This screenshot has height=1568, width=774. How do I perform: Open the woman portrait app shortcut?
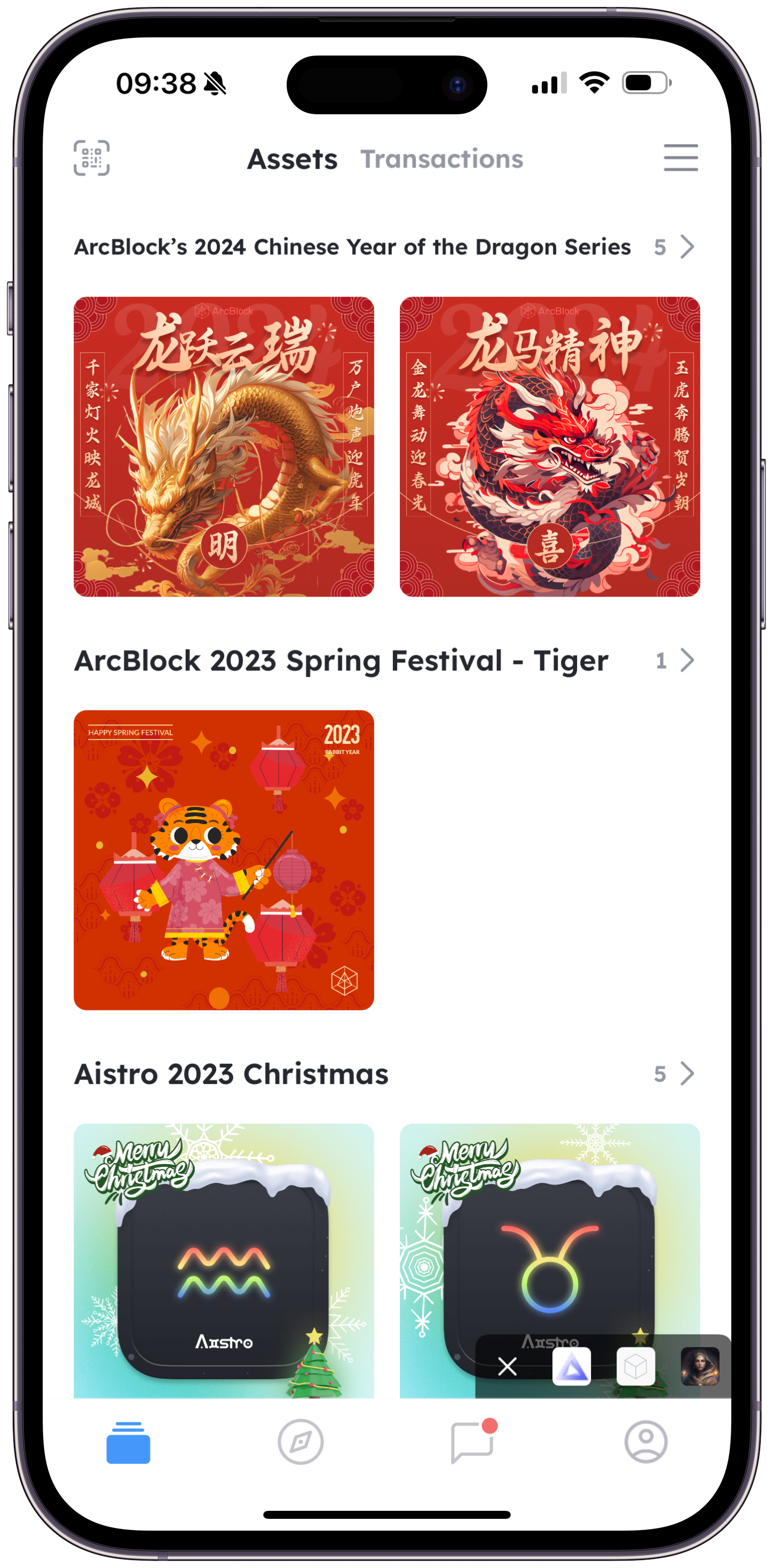[x=699, y=1366]
